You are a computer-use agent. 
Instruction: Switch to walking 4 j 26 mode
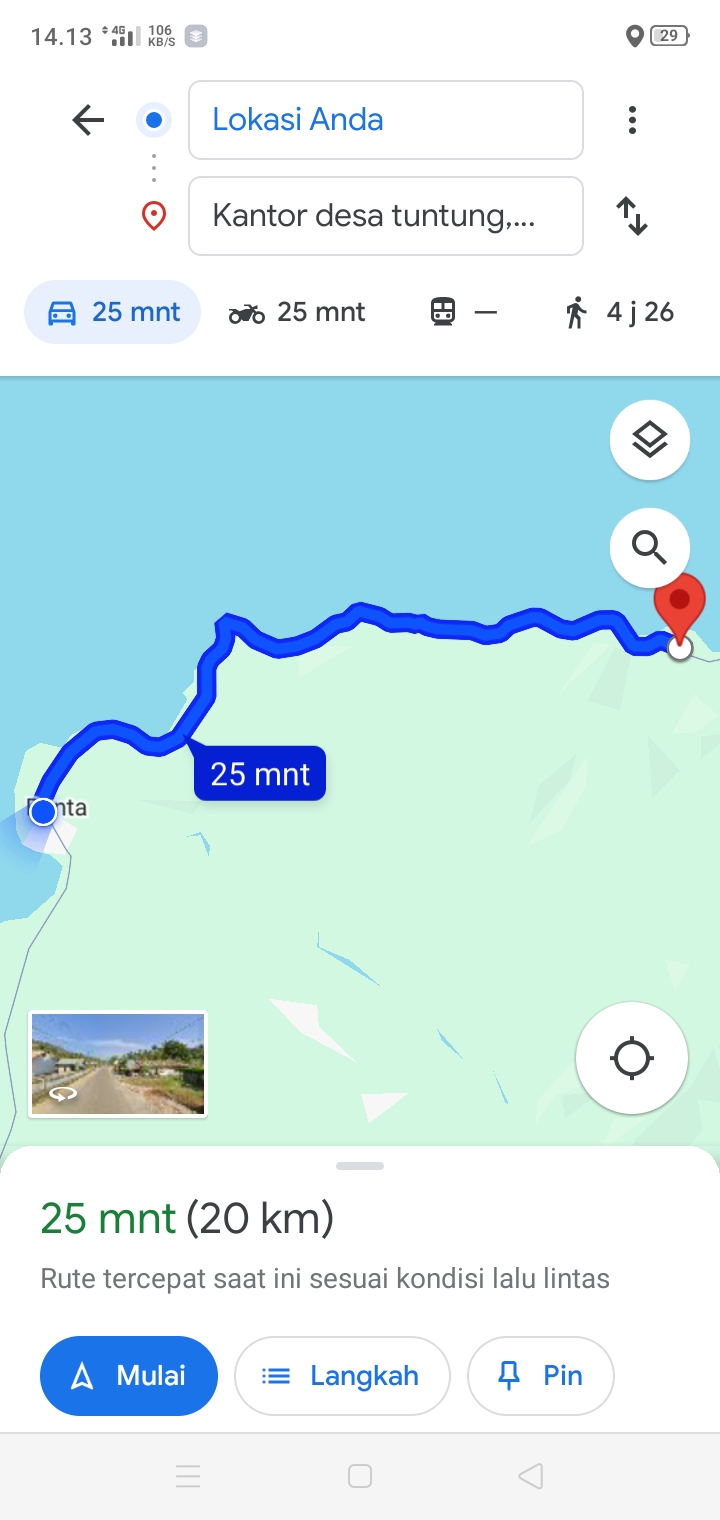620,312
